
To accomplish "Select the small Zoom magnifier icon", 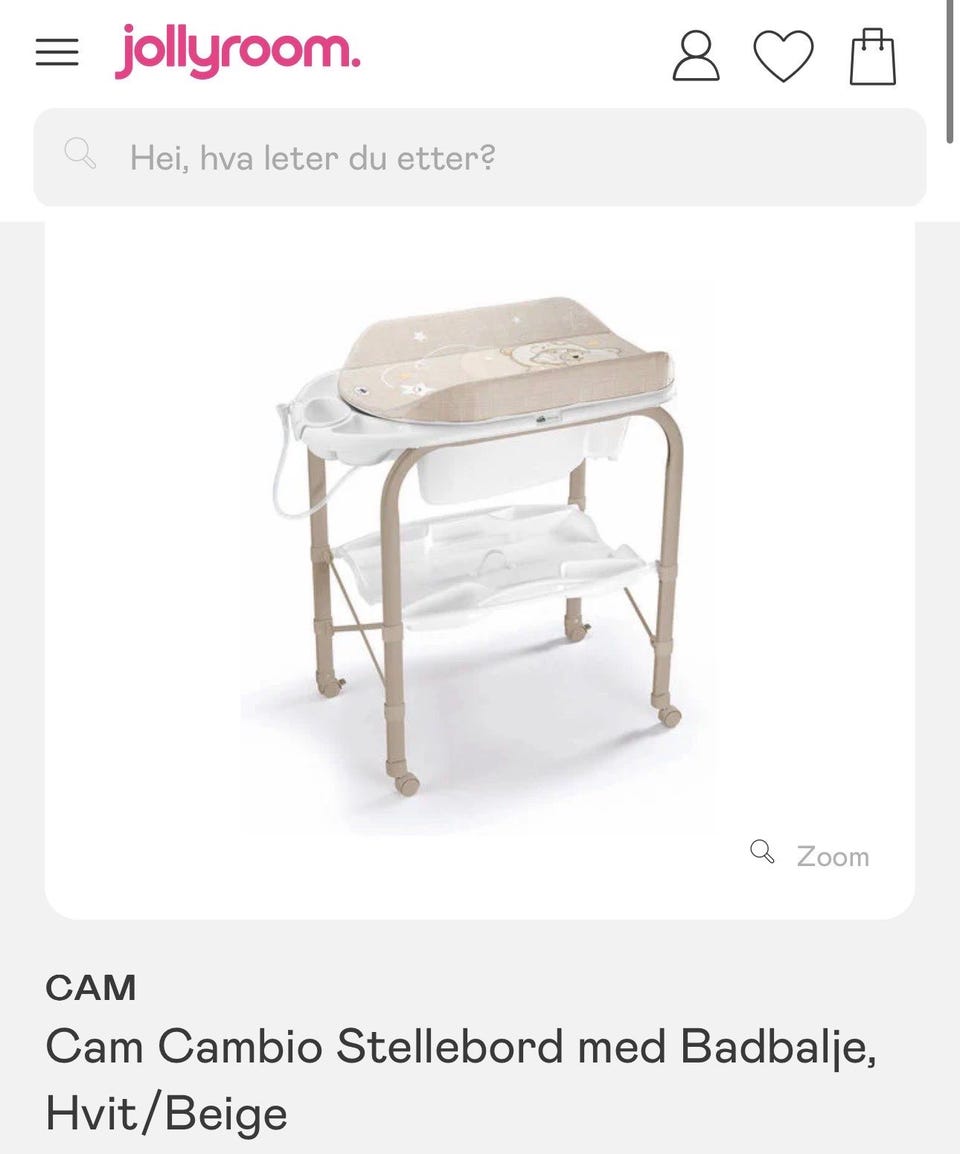I will click(763, 852).
